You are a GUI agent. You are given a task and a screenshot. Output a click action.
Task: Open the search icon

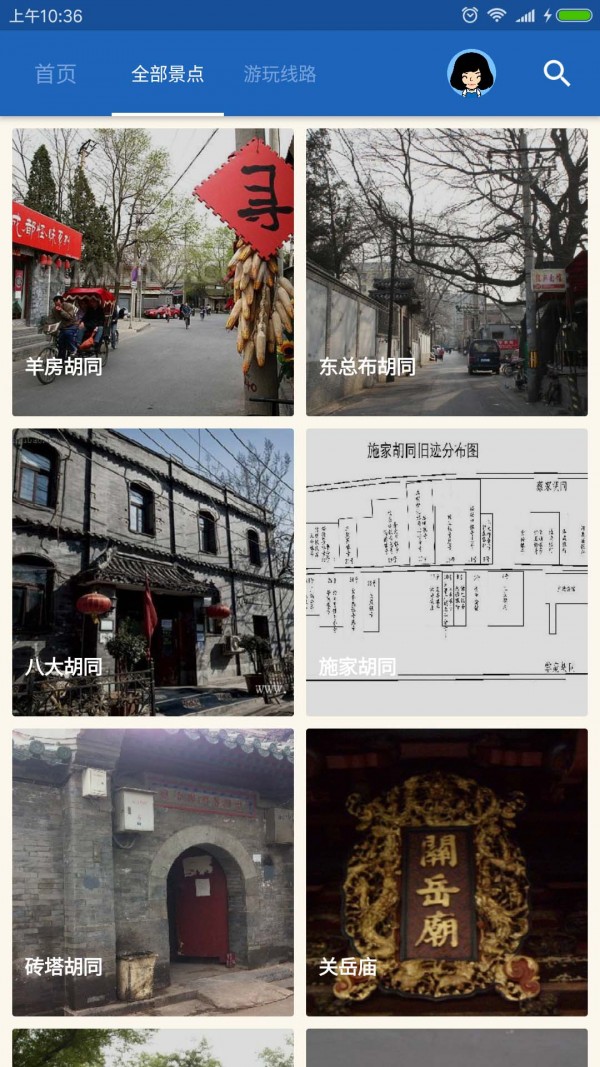556,73
